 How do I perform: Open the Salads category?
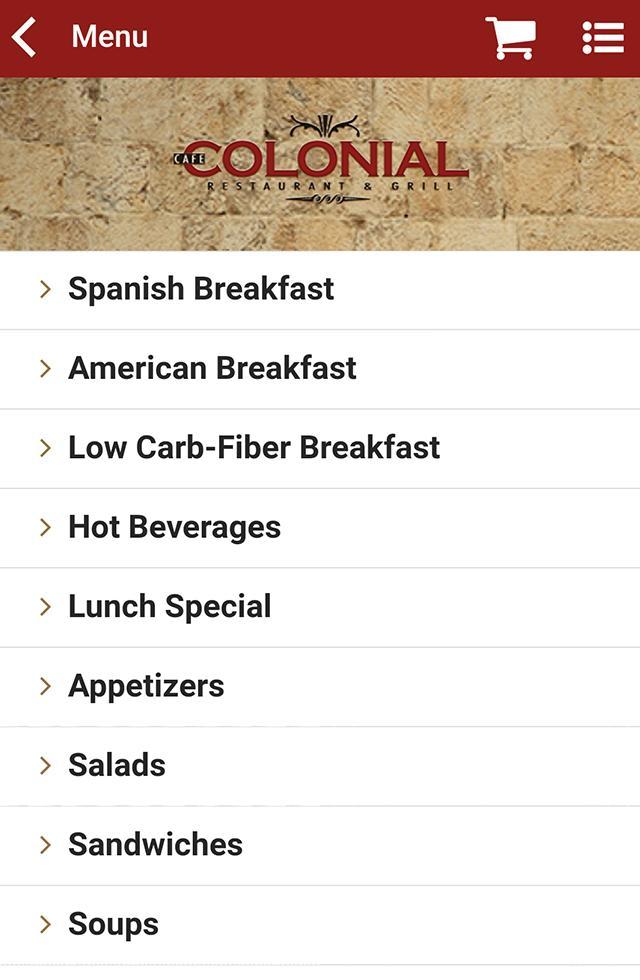[117, 765]
